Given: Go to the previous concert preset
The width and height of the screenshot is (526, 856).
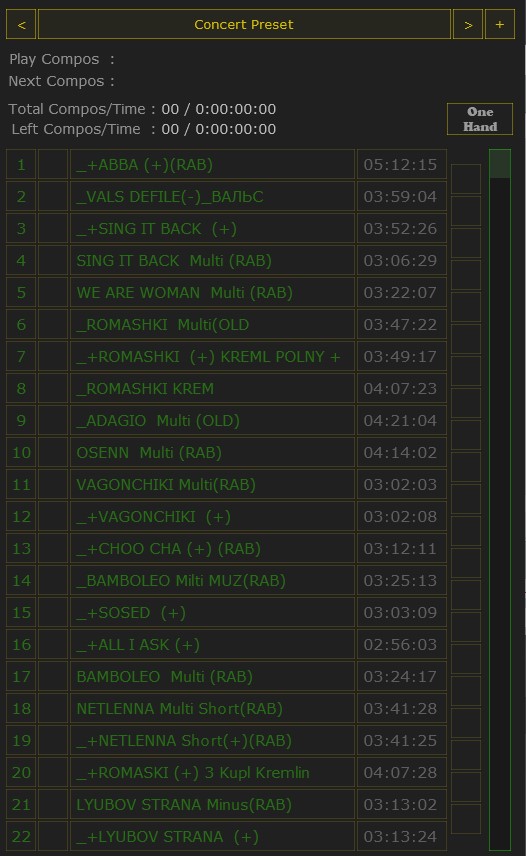Looking at the screenshot, I should coord(21,25).
